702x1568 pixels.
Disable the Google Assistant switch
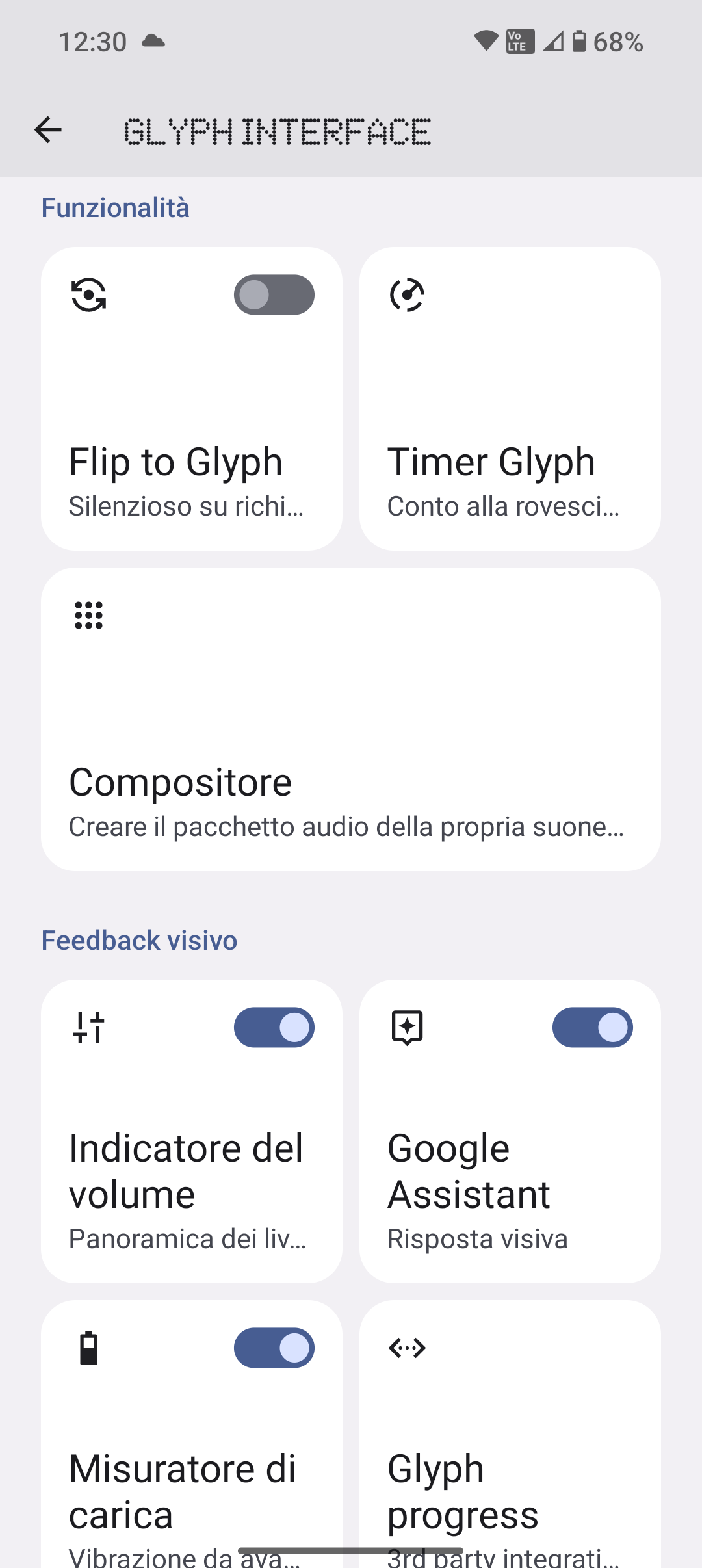click(x=593, y=1027)
